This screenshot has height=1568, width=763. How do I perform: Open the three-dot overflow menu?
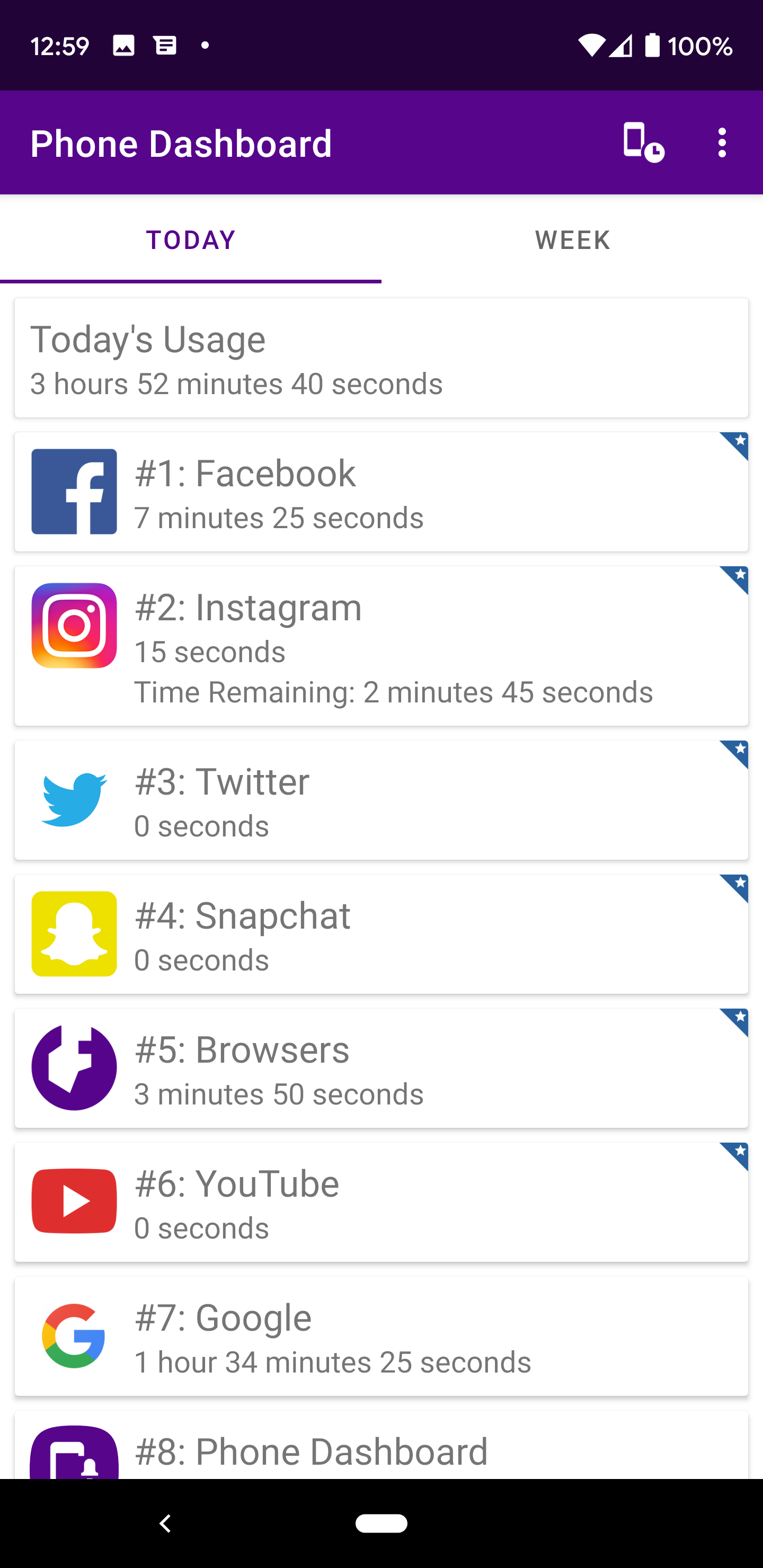[722, 142]
